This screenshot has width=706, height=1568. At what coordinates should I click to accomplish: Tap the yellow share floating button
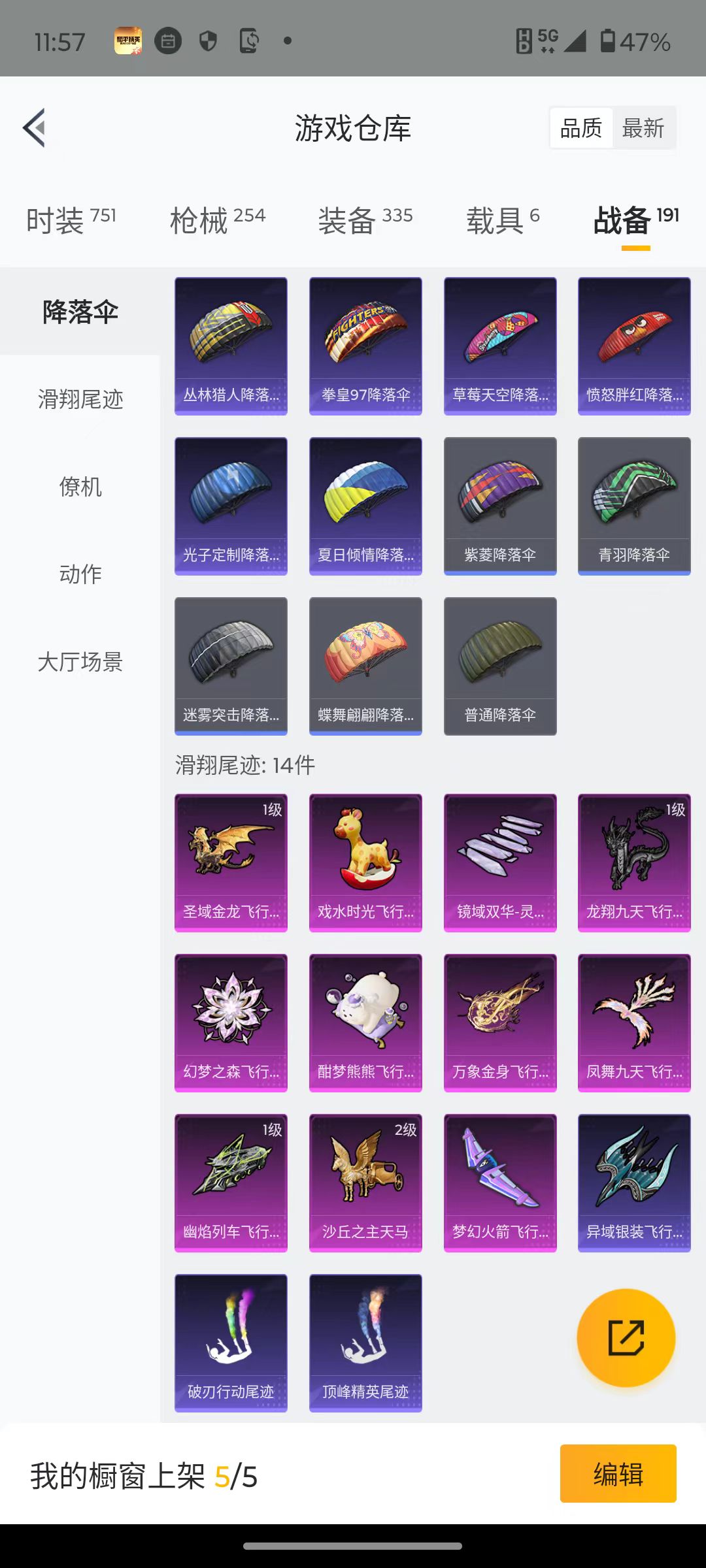pyautogui.click(x=626, y=1337)
